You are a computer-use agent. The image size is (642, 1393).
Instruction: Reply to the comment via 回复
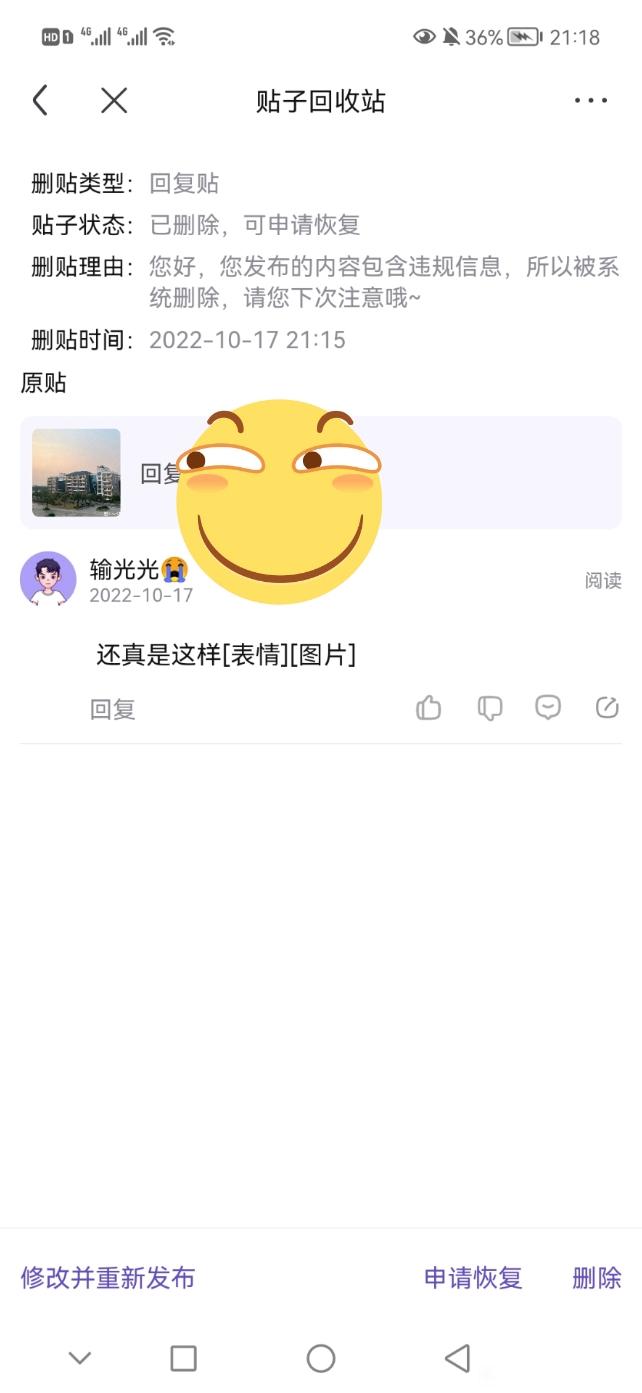point(112,709)
